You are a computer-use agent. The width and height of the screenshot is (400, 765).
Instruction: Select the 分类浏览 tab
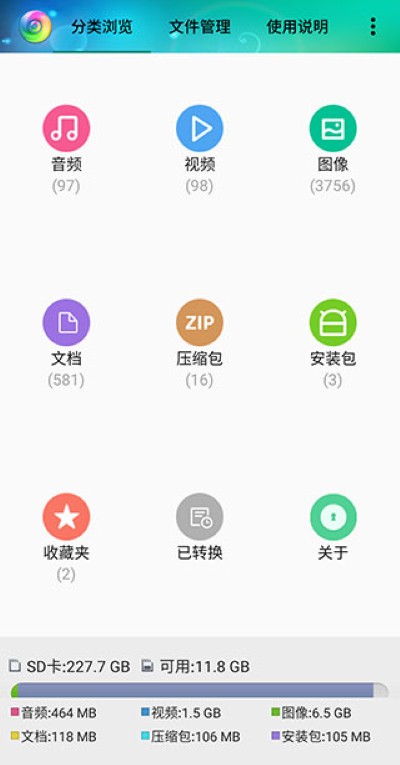pyautogui.click(x=101, y=26)
